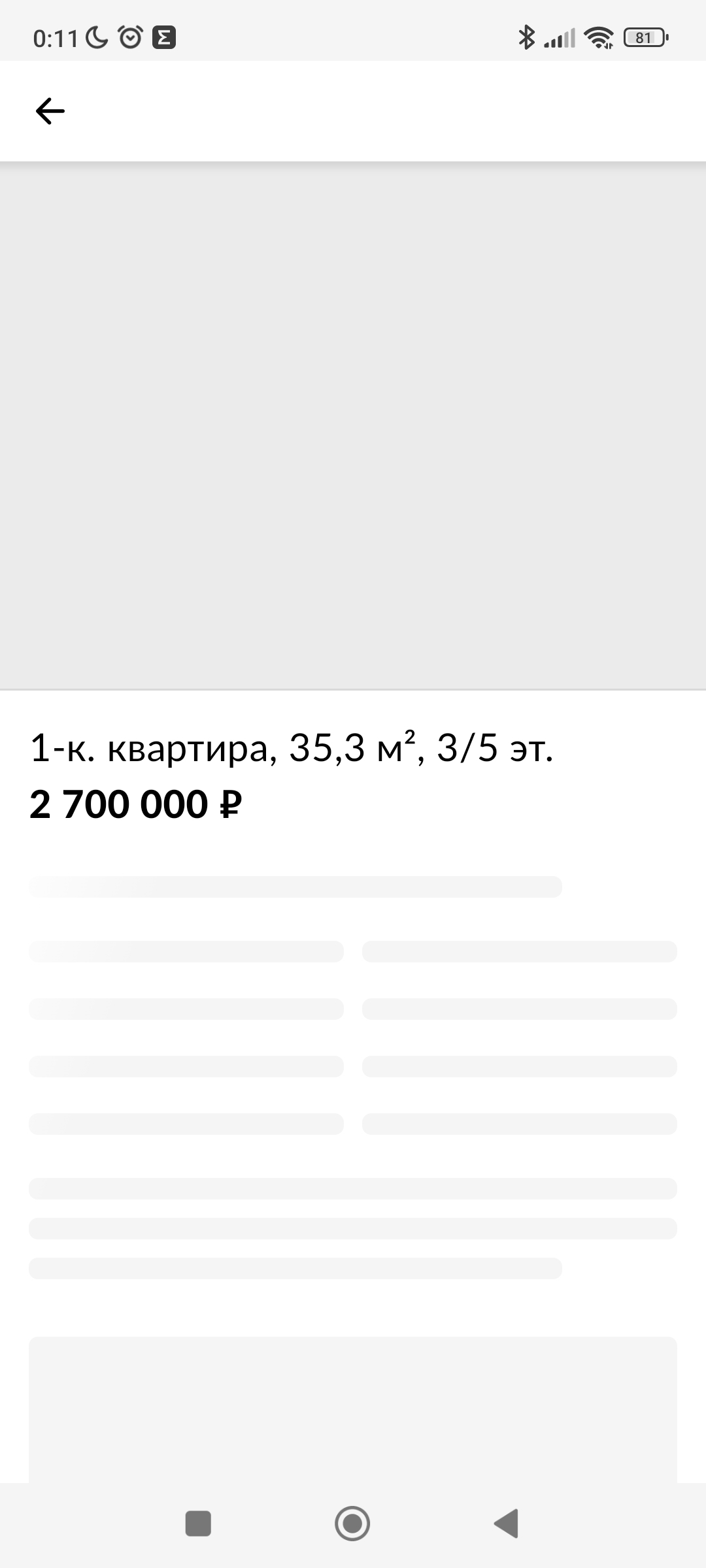Go back using the top arrow
Image resolution: width=706 pixels, height=1568 pixels.
pos(50,111)
